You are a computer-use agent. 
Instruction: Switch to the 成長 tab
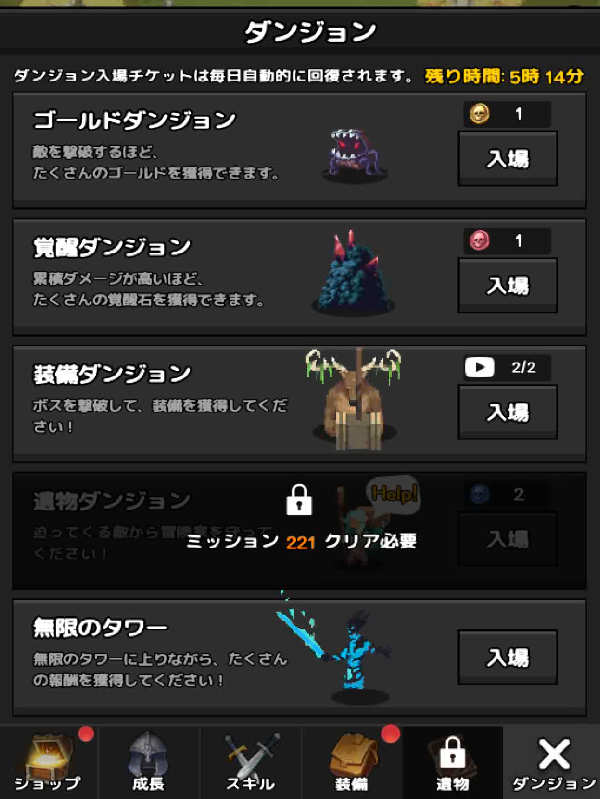[x=148, y=762]
